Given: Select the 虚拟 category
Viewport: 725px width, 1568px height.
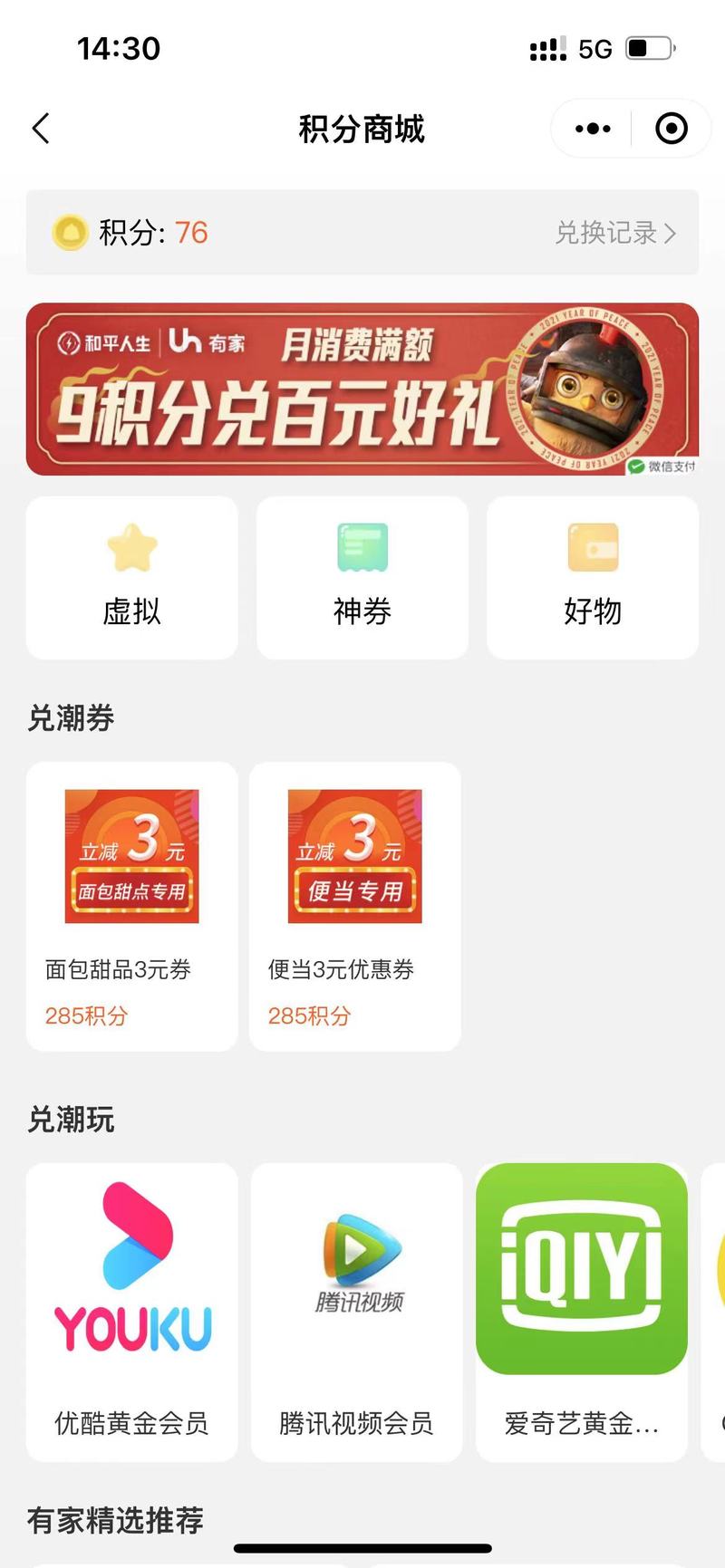Looking at the screenshot, I should coord(132,577).
